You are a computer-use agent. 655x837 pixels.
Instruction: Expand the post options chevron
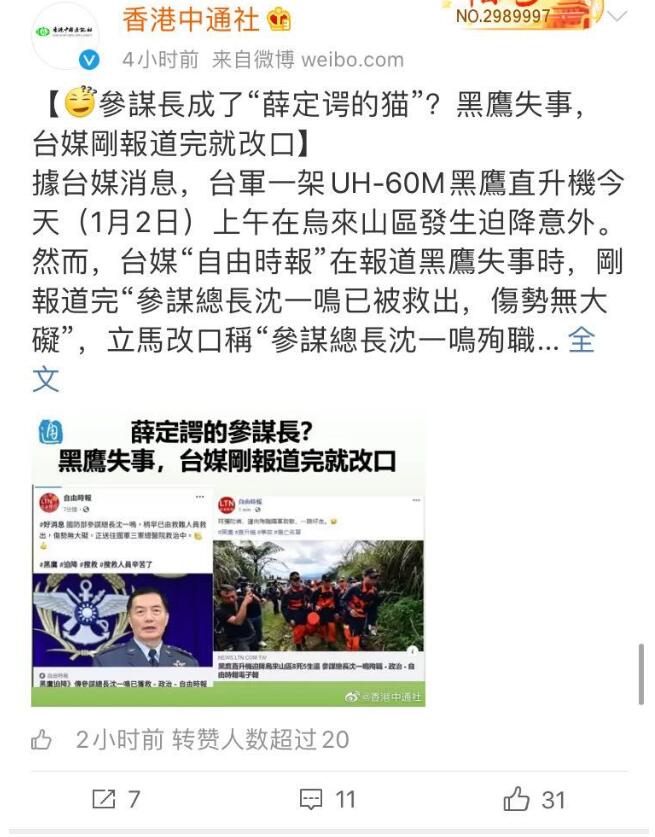(618, 17)
